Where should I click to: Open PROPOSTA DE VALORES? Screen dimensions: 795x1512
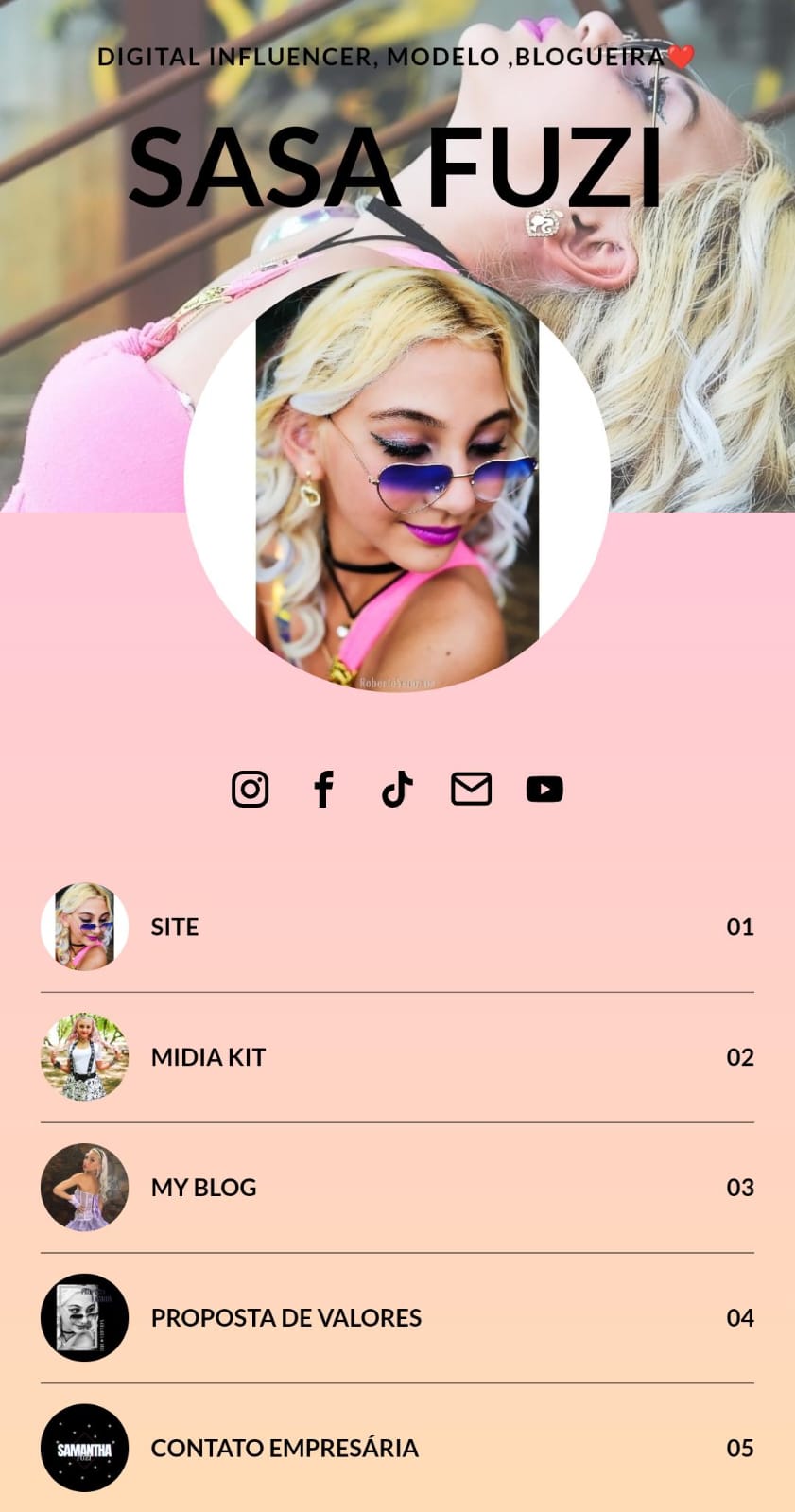(285, 1317)
